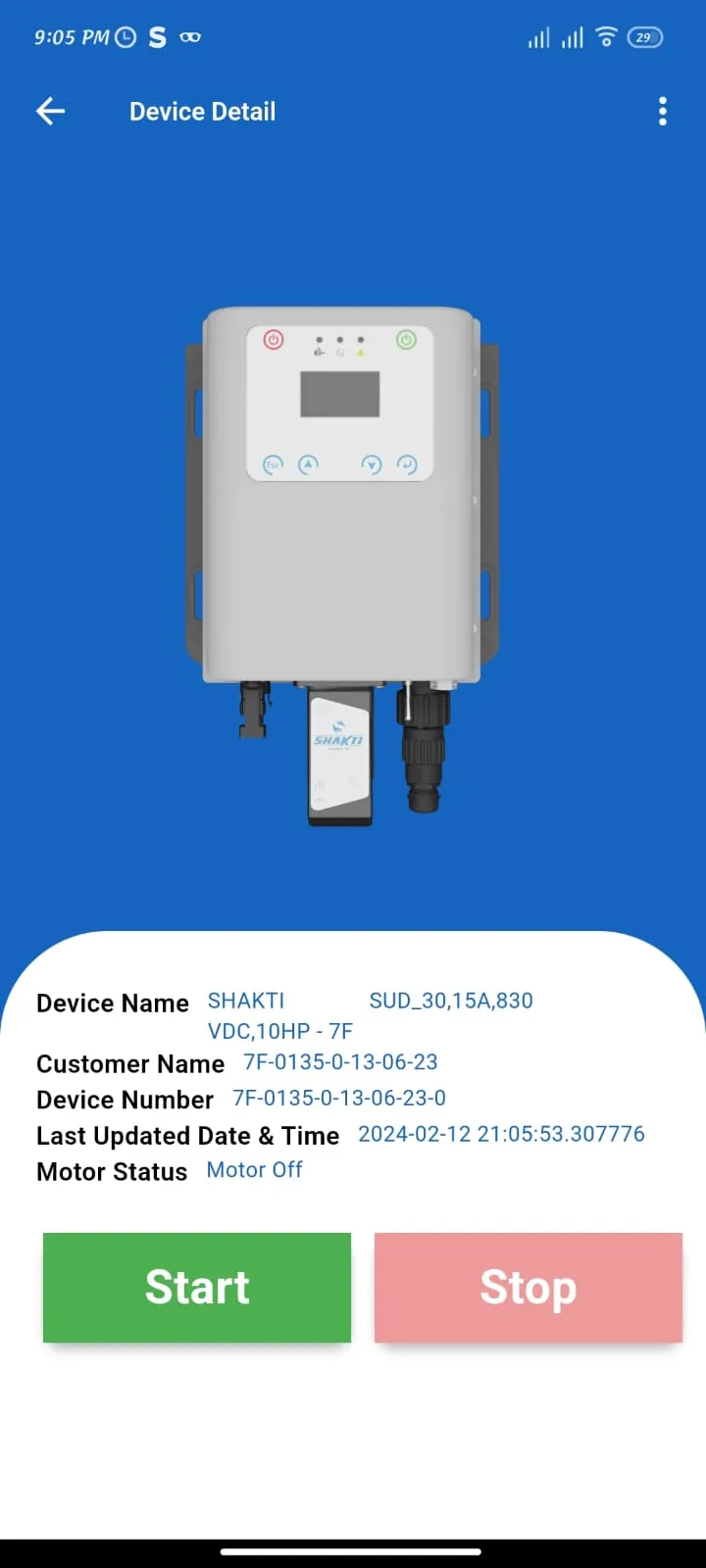Go back from Device Detail
Screen dimensions: 706x1568
[x=50, y=112]
